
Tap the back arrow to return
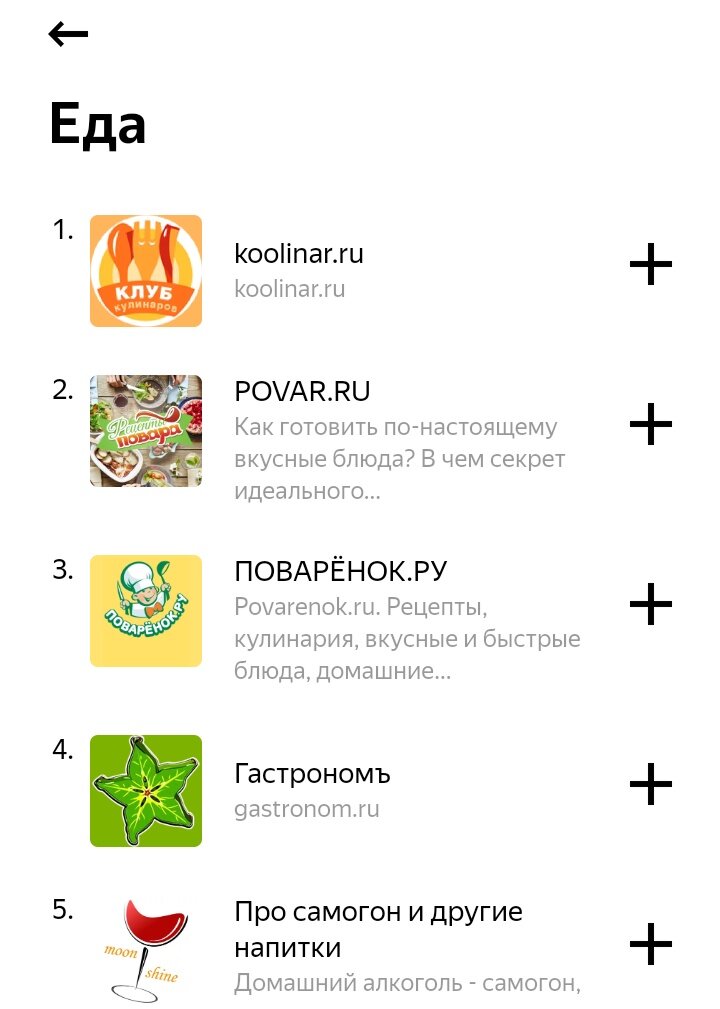[x=66, y=33]
